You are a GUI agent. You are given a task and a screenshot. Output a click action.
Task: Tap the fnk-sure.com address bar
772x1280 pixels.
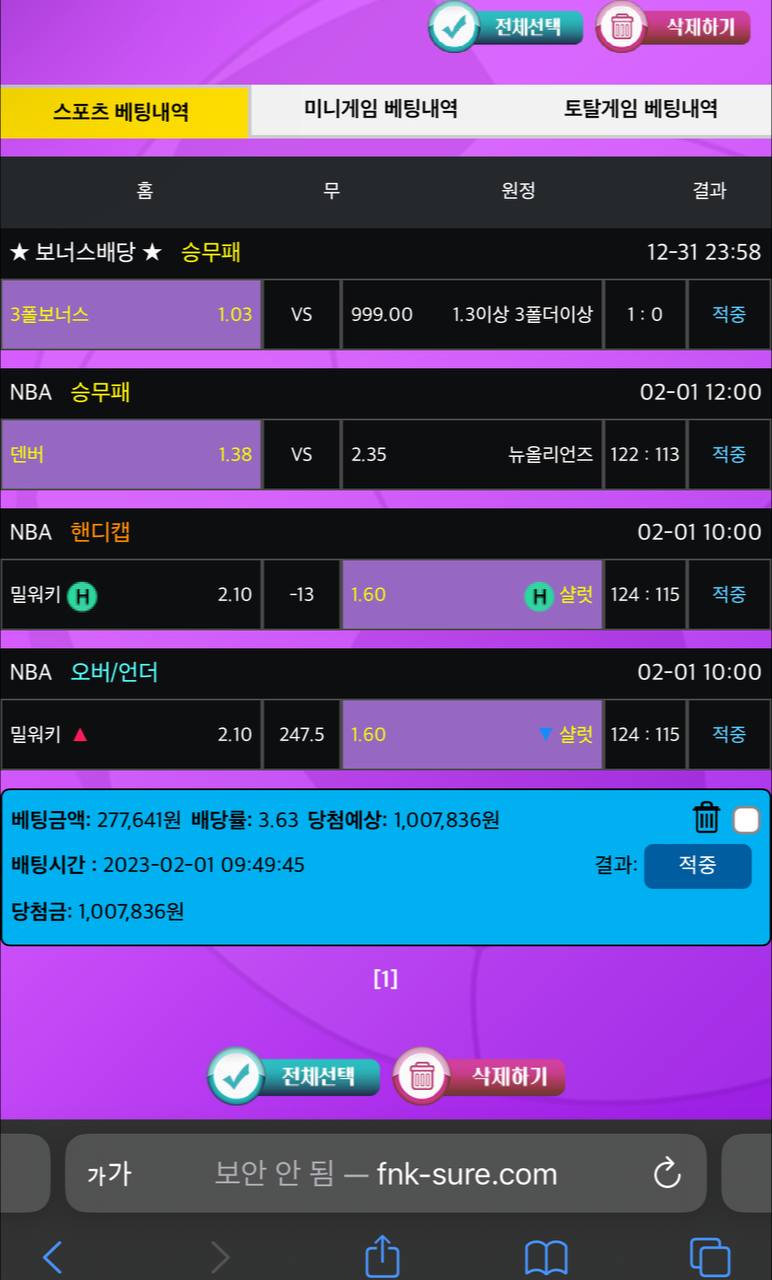(385, 1173)
